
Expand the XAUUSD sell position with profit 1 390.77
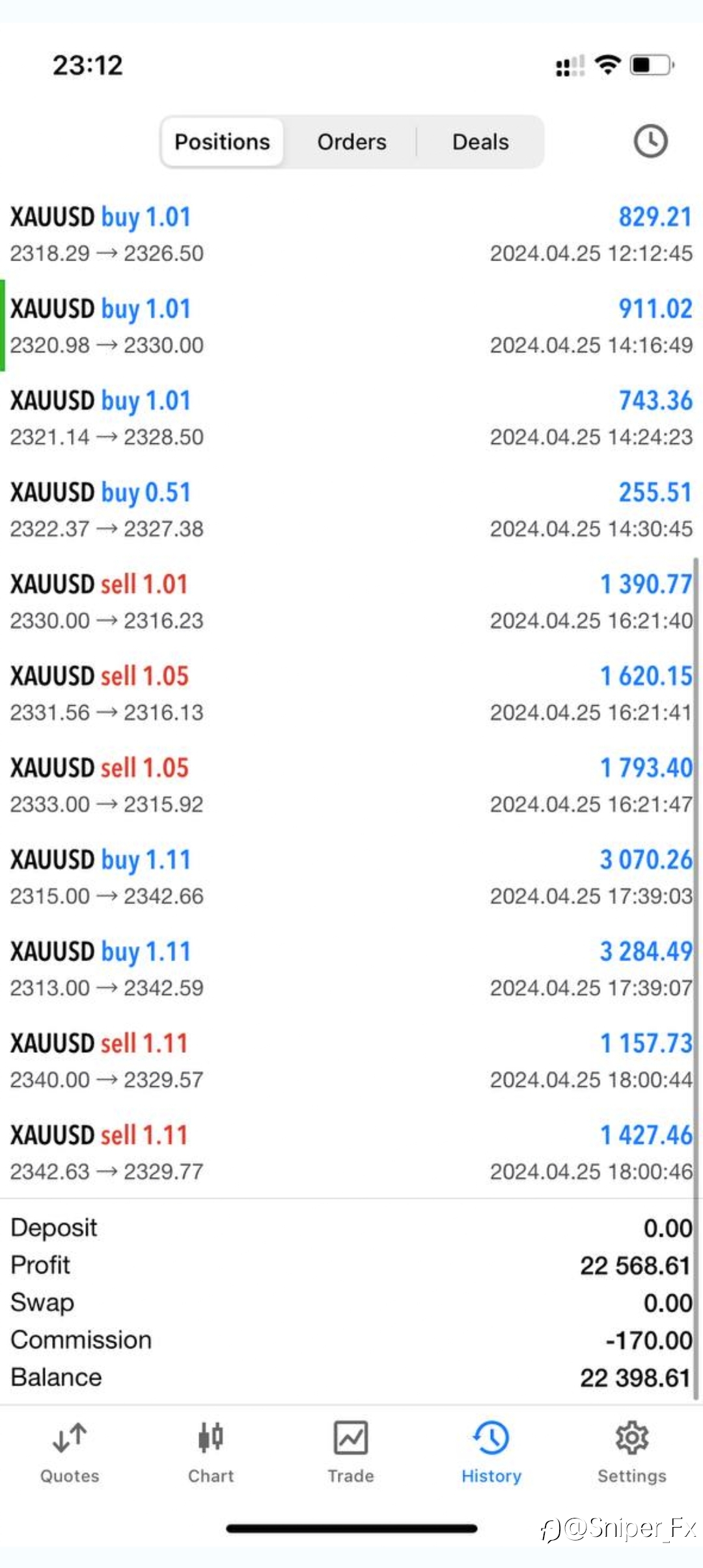click(351, 601)
